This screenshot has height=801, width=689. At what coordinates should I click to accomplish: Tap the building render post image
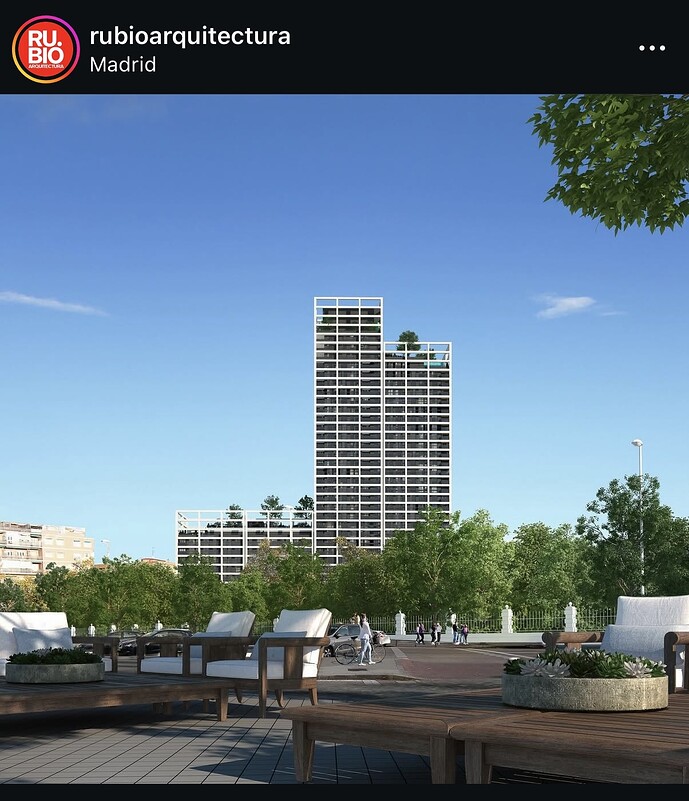(x=344, y=438)
